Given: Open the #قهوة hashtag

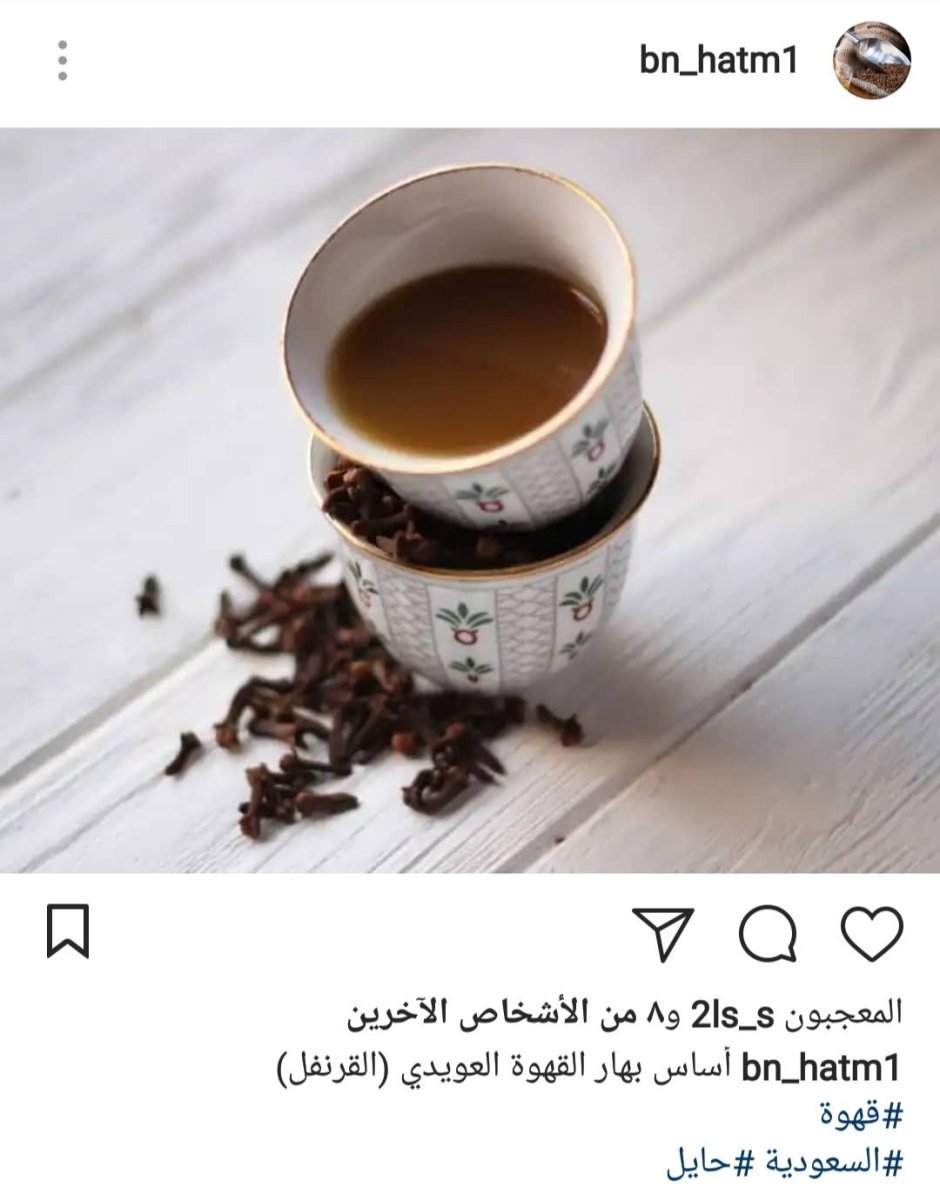Looking at the screenshot, I should pyautogui.click(x=862, y=1111).
